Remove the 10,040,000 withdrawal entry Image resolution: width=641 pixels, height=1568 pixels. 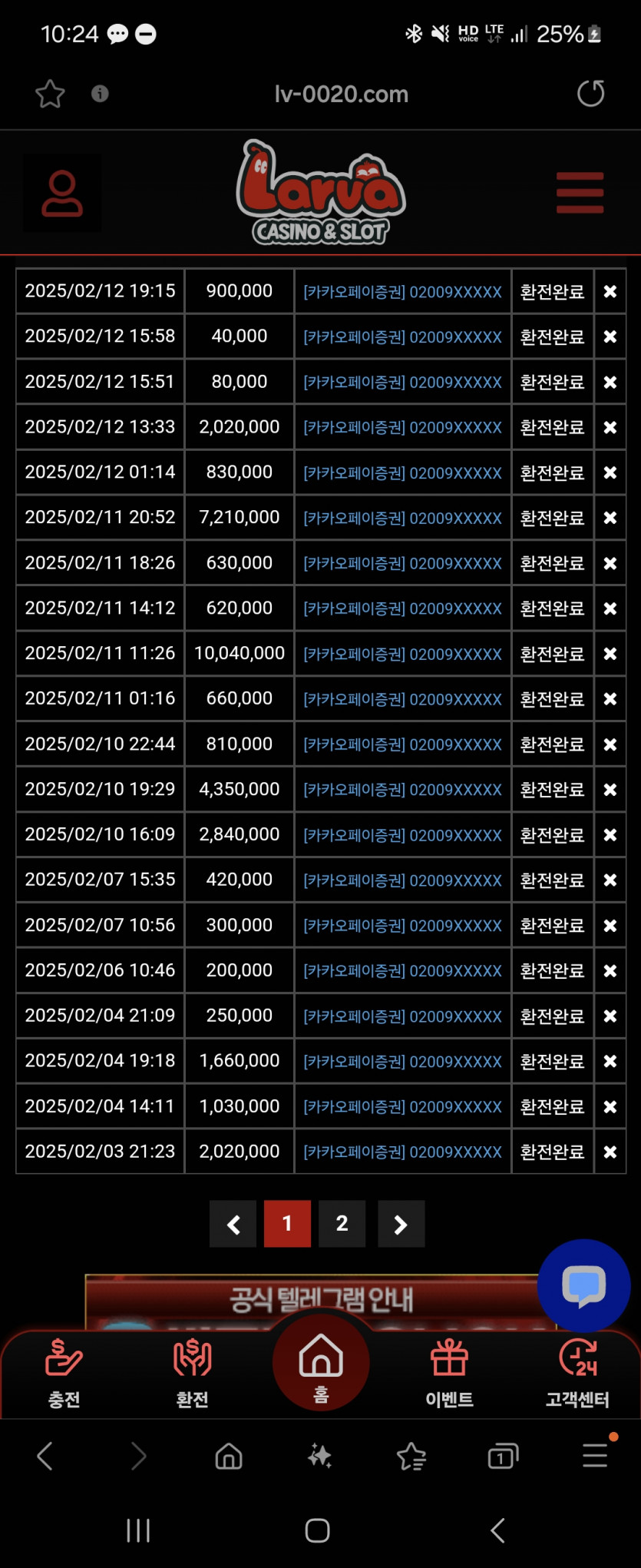pyautogui.click(x=610, y=654)
